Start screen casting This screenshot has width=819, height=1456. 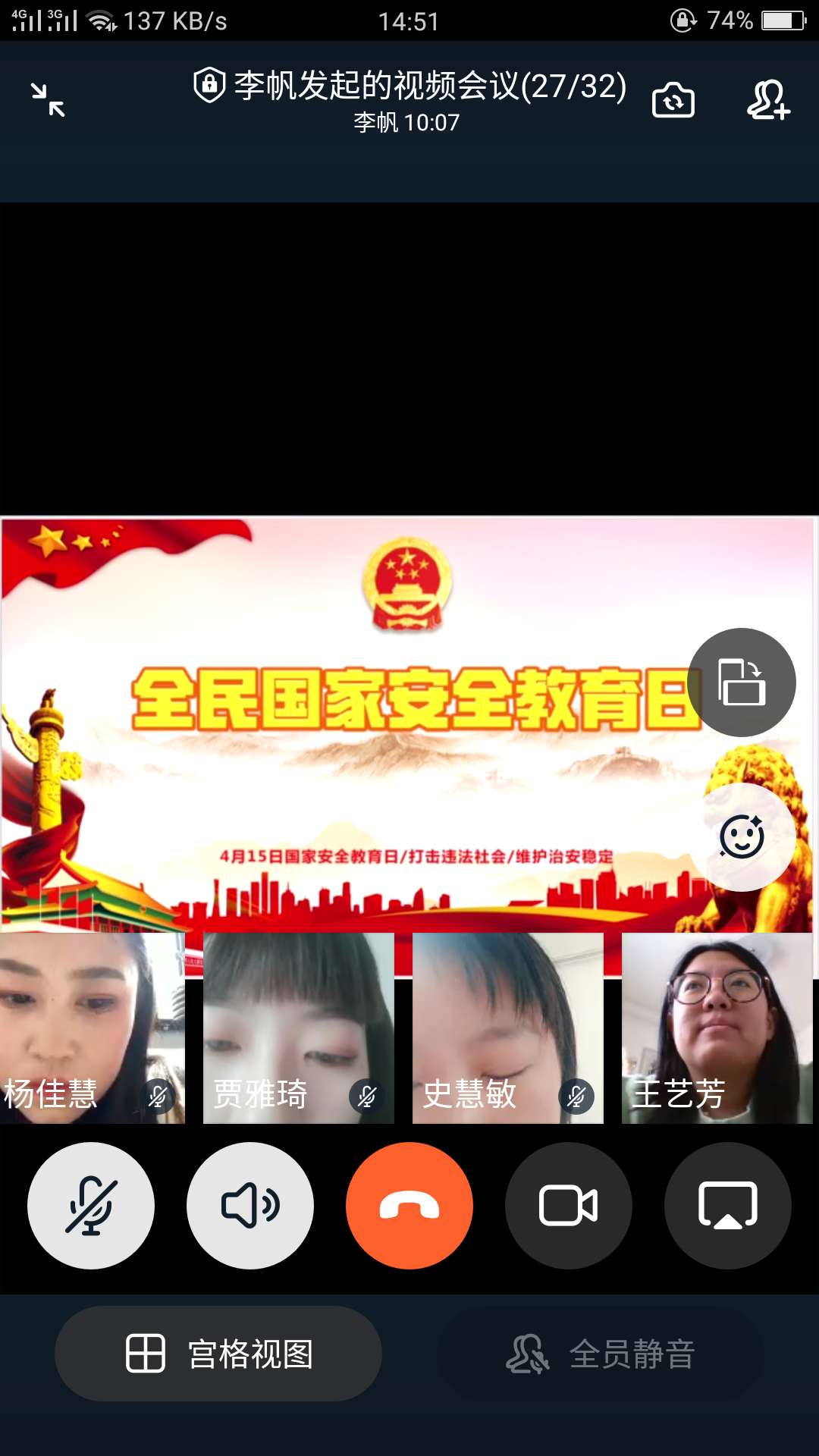tap(728, 1205)
